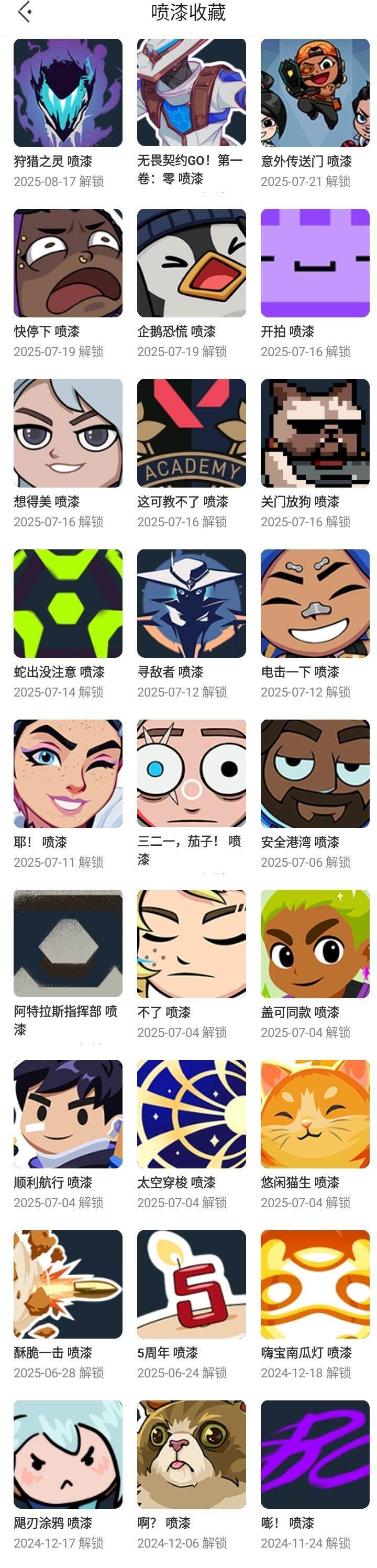This screenshot has width=377, height=1568.
Task: Open the 电击一下 spray
Action: click(x=314, y=603)
